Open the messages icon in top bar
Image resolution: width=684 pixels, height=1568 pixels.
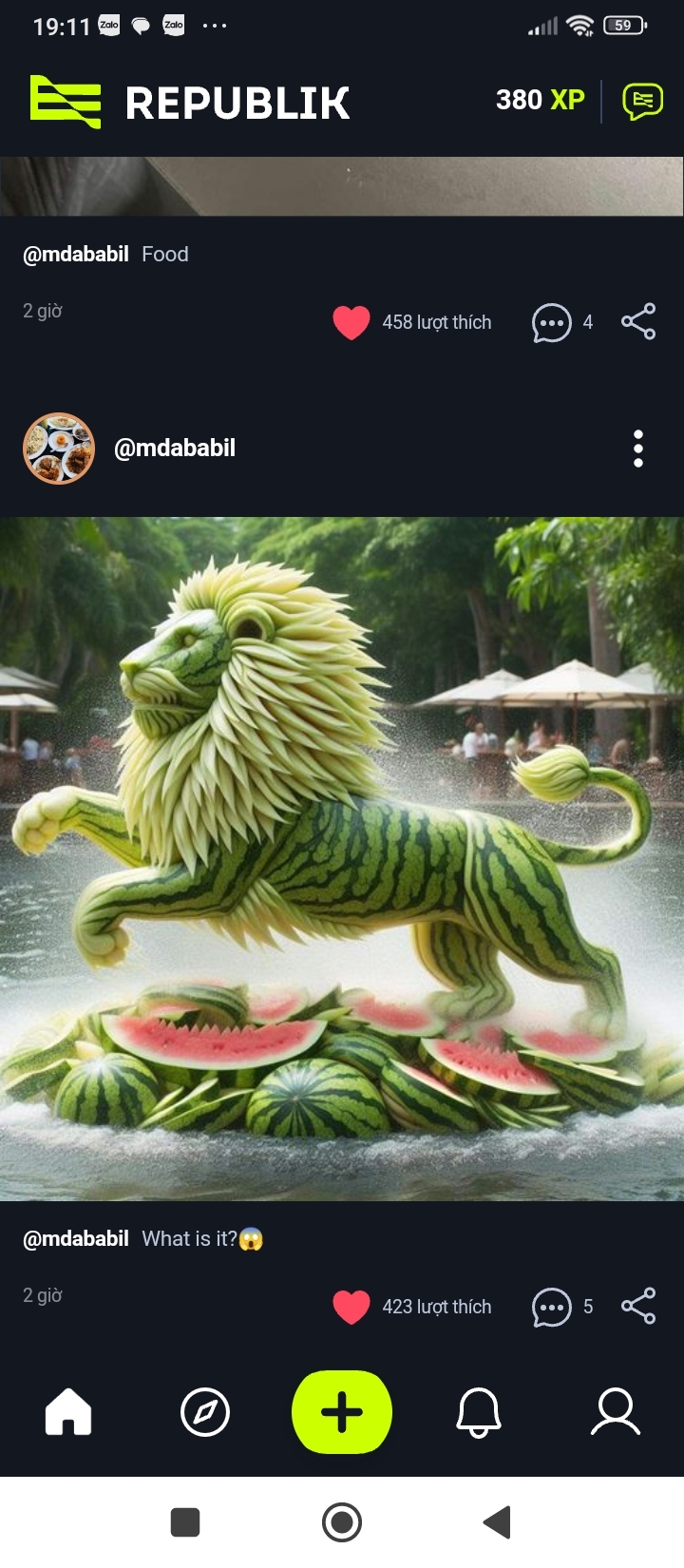pyautogui.click(x=642, y=101)
